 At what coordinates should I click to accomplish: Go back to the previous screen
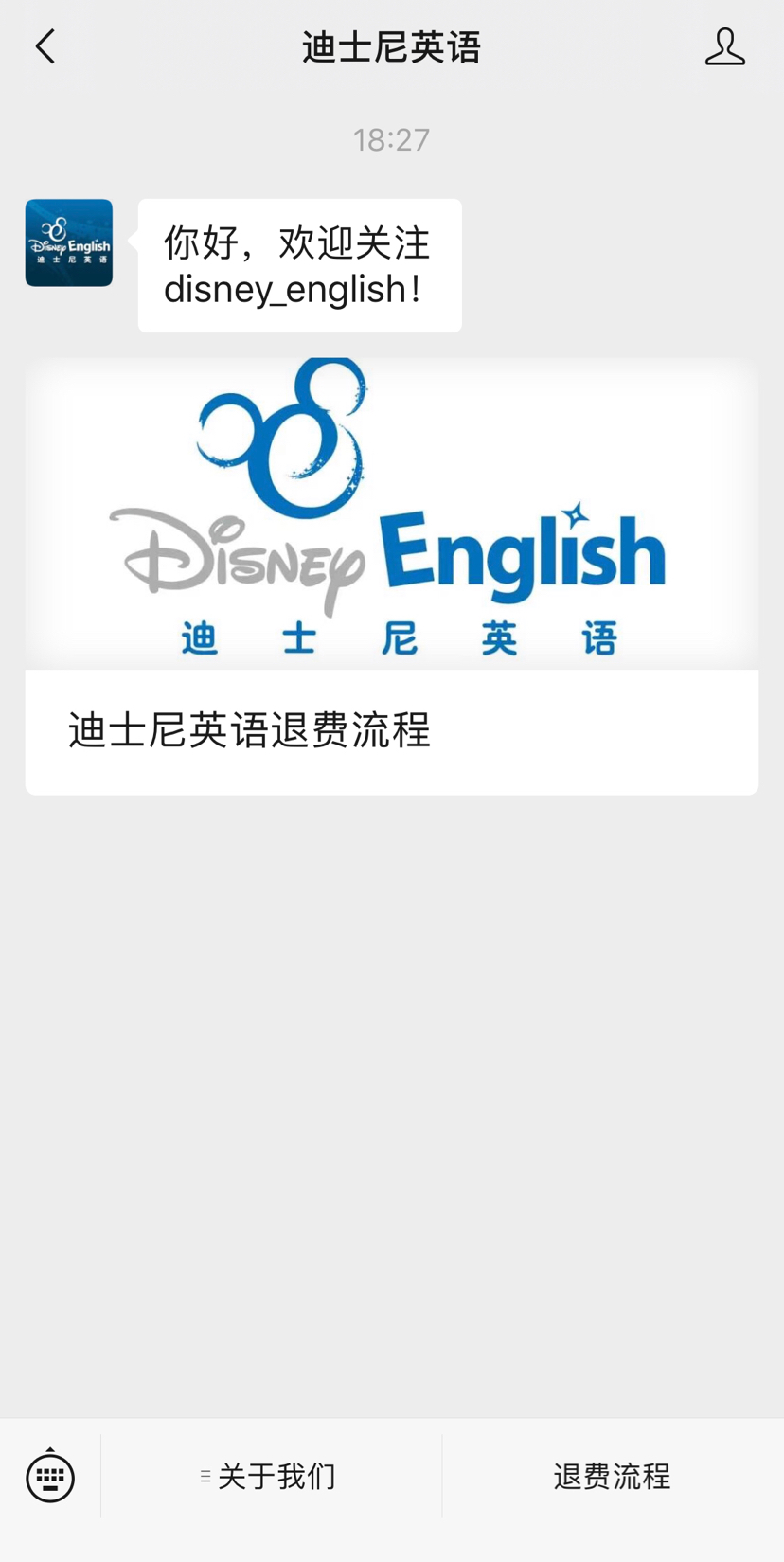tap(45, 46)
